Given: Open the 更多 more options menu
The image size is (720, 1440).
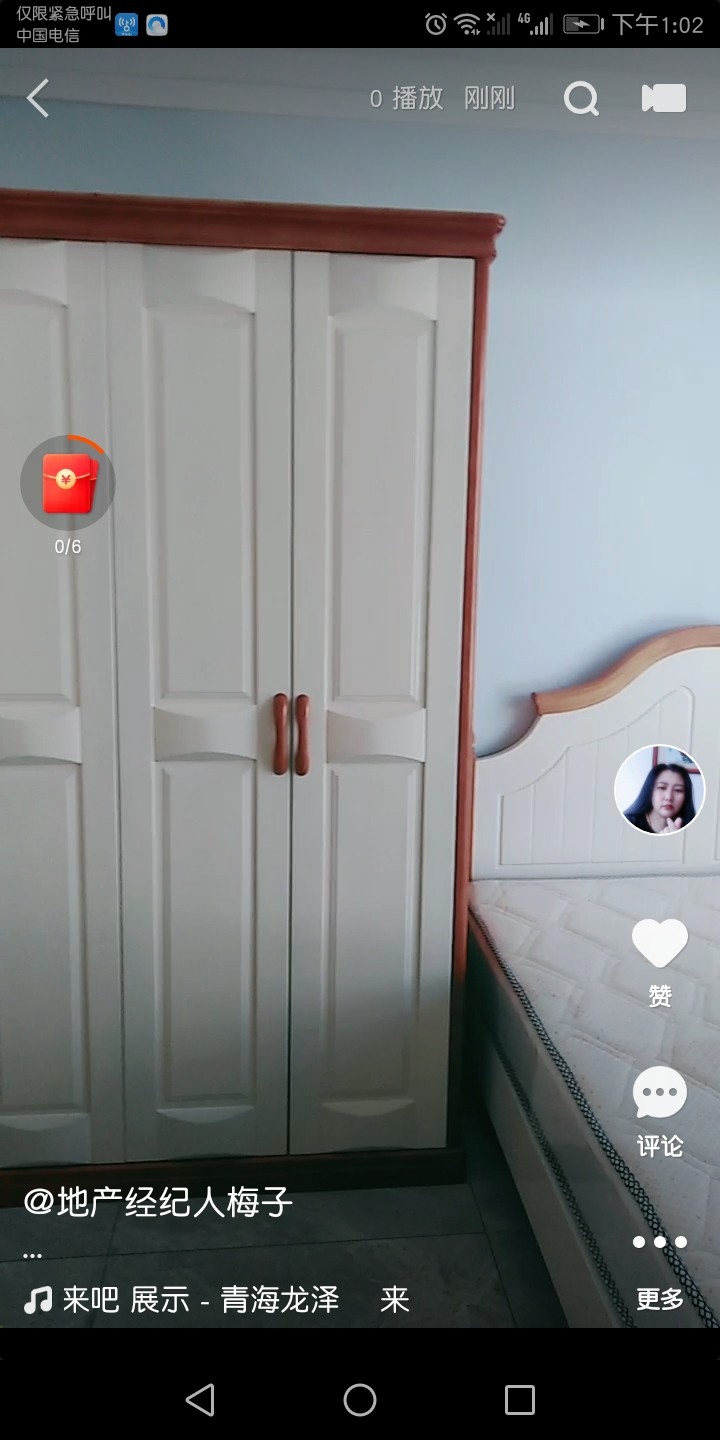Looking at the screenshot, I should pos(660,1243).
